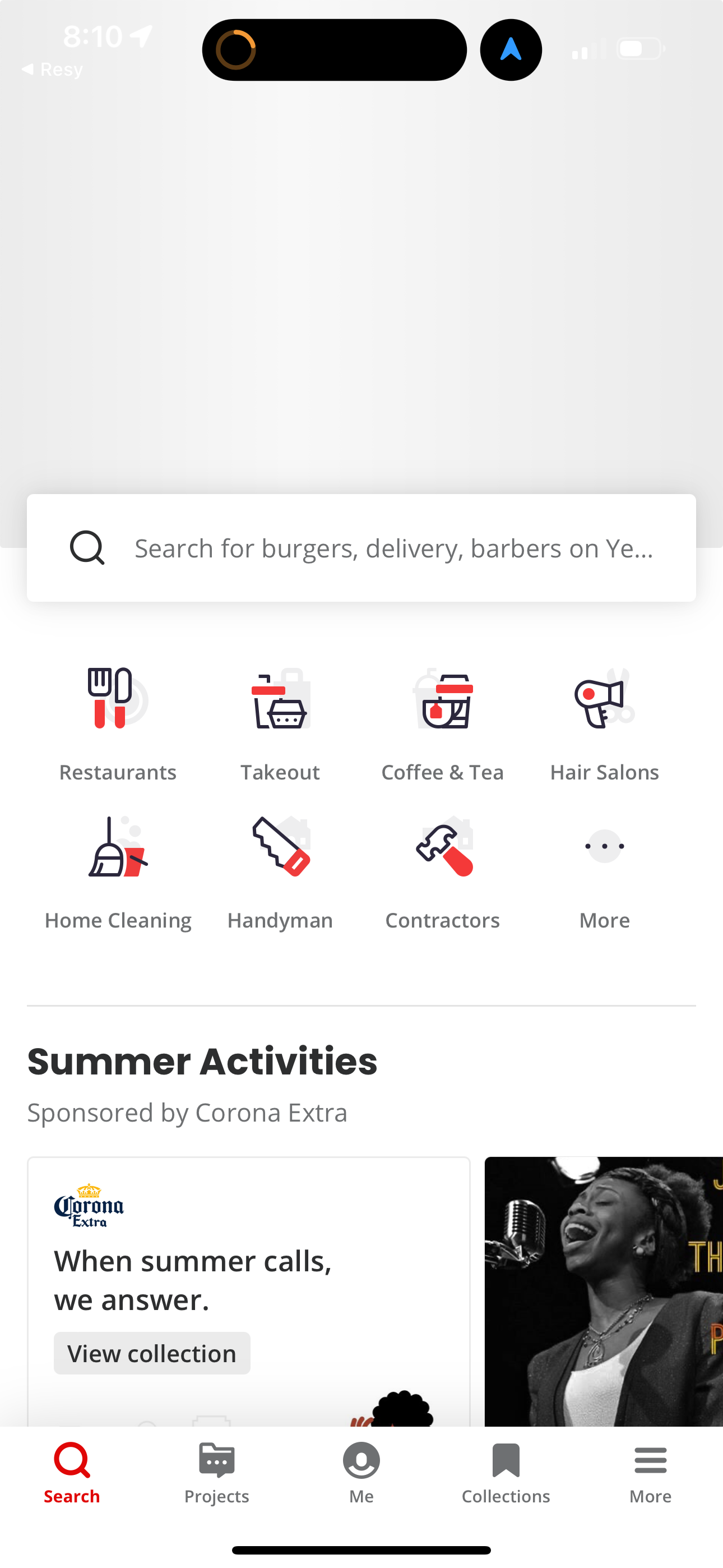Select the Hair Salons hairdryer icon
This screenshot has height=1568, width=723.
[x=604, y=700]
